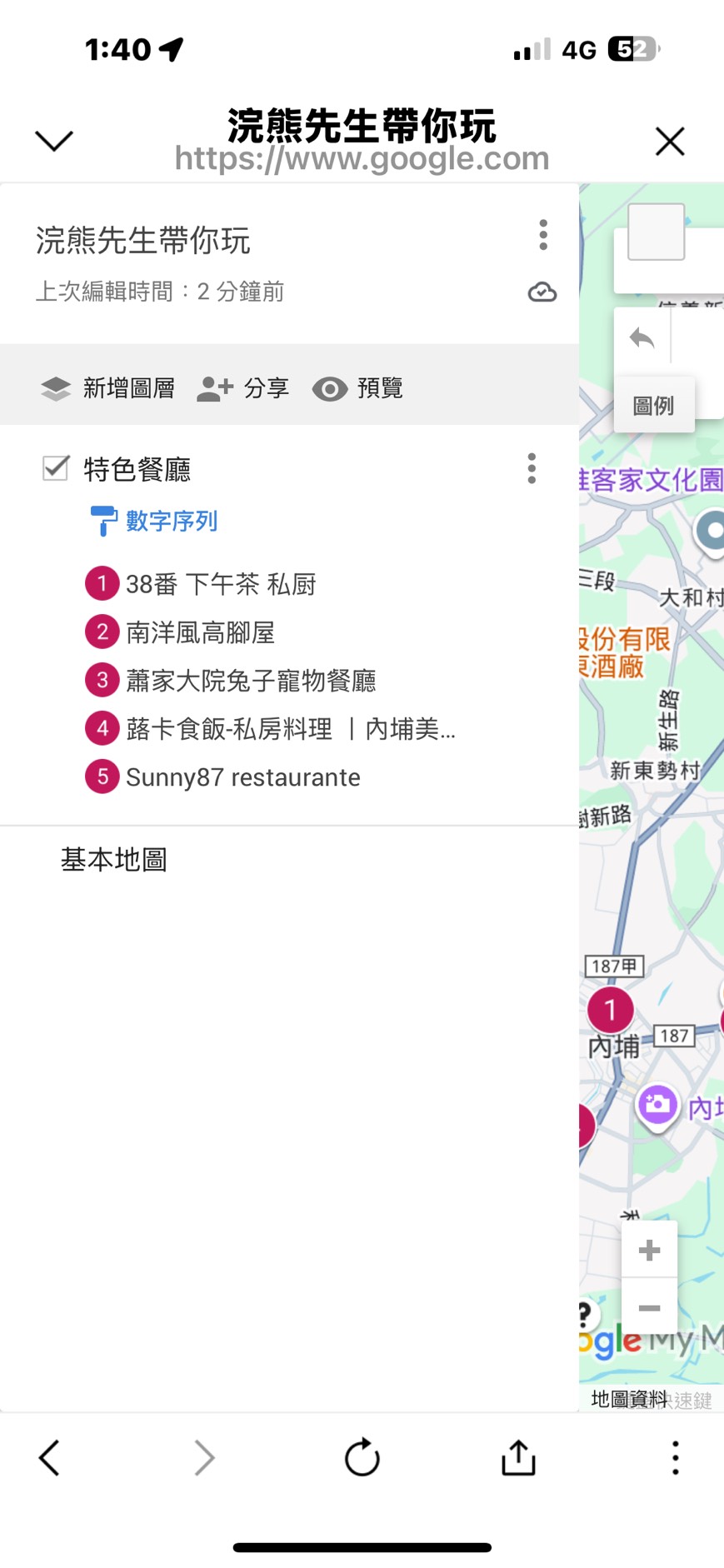Select Sunny87 restaurante

point(242,777)
